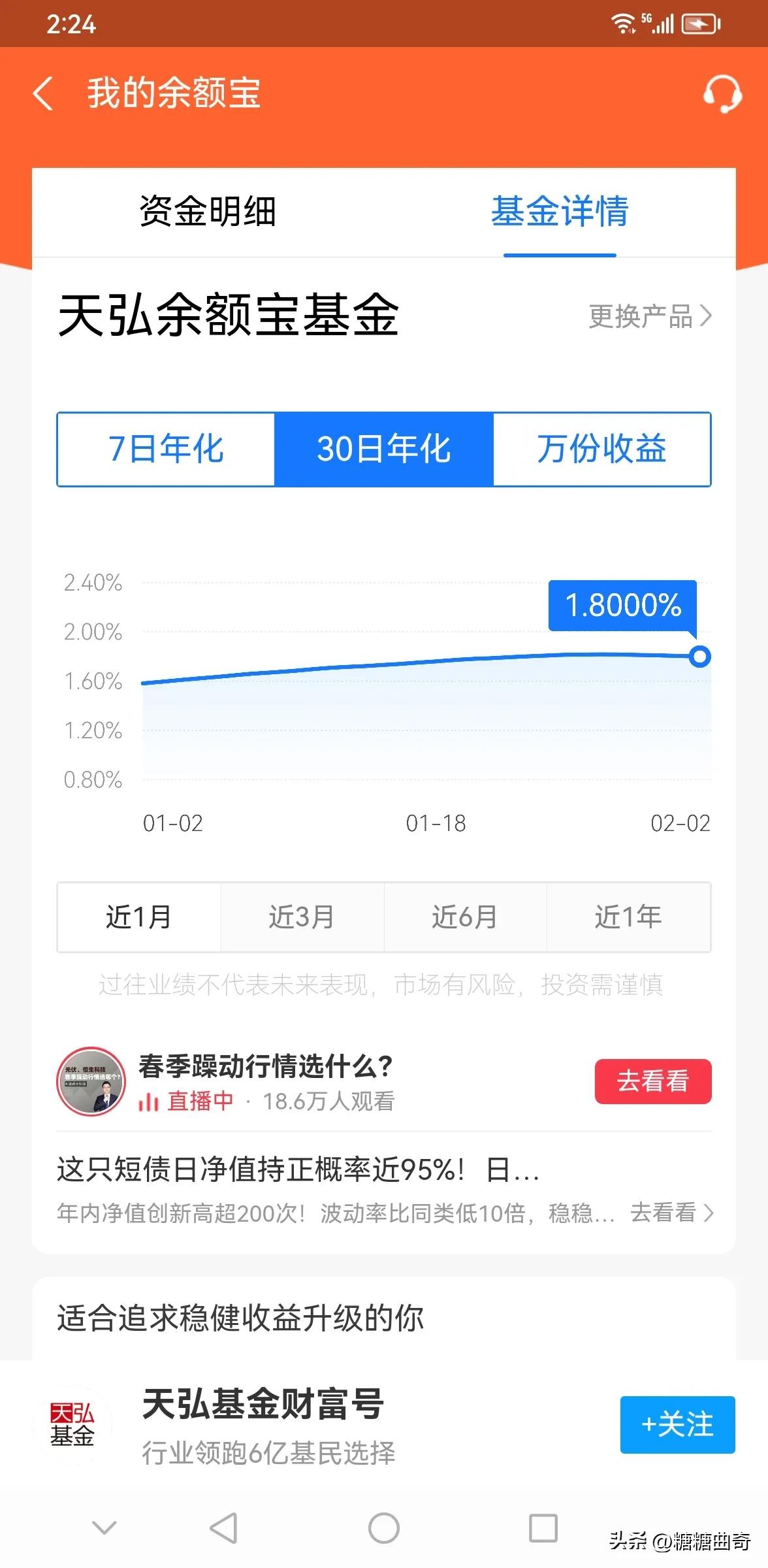This screenshot has width=768, height=1568.
Task: Click the back arrow to leave 我的余额宝
Action: [x=44, y=94]
